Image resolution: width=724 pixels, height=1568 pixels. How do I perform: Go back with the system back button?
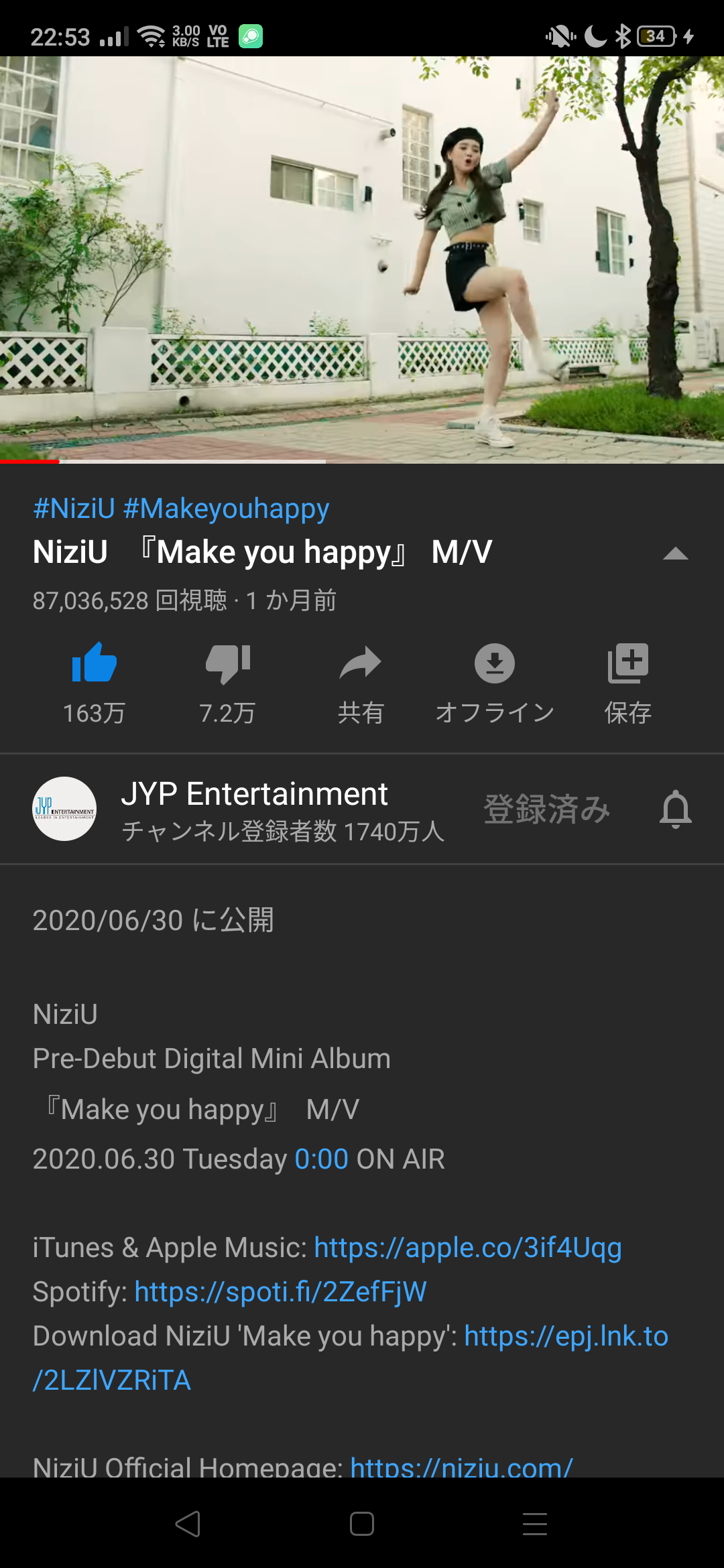(x=188, y=1524)
